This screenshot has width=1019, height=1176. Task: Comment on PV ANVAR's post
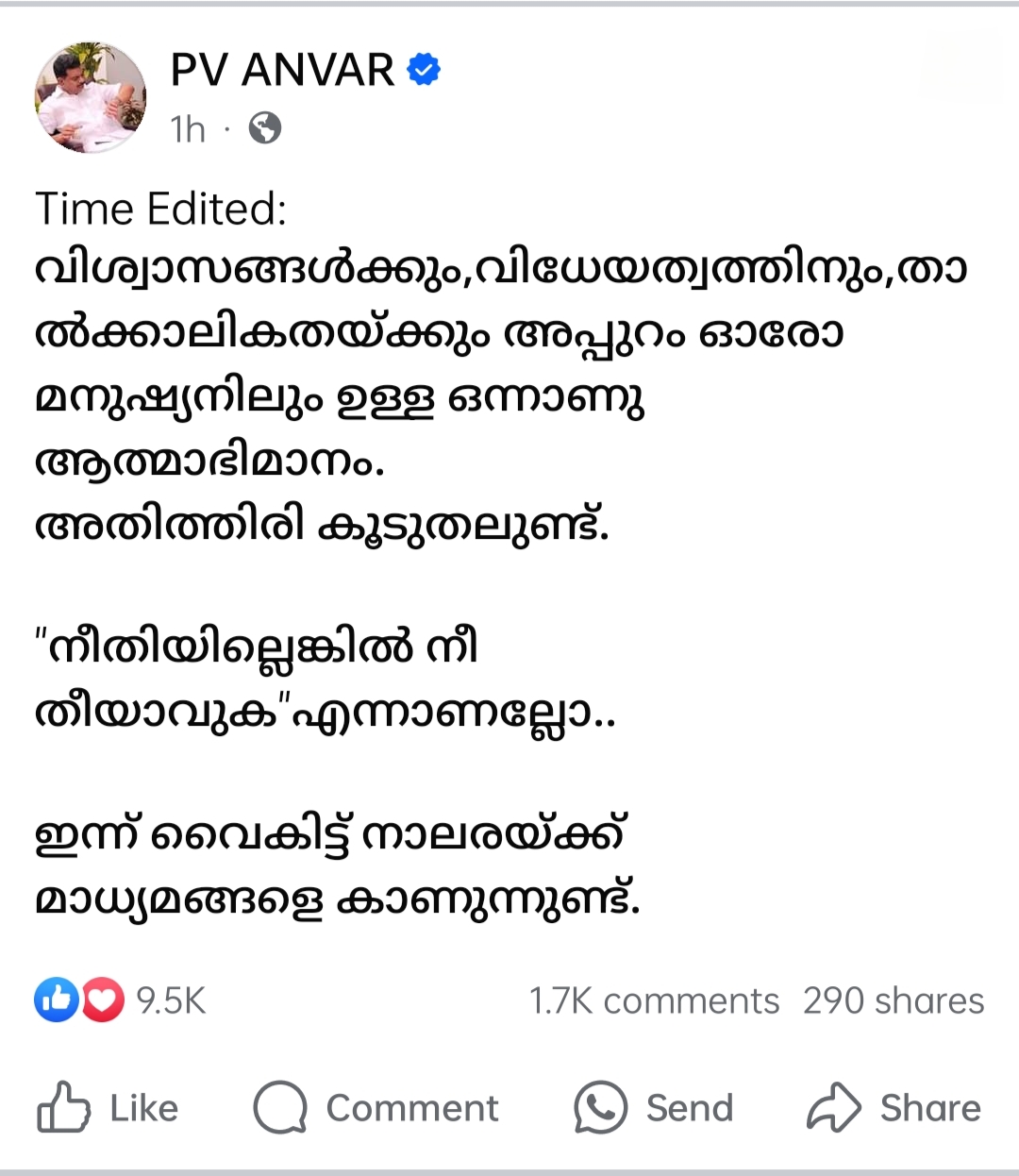376,1108
